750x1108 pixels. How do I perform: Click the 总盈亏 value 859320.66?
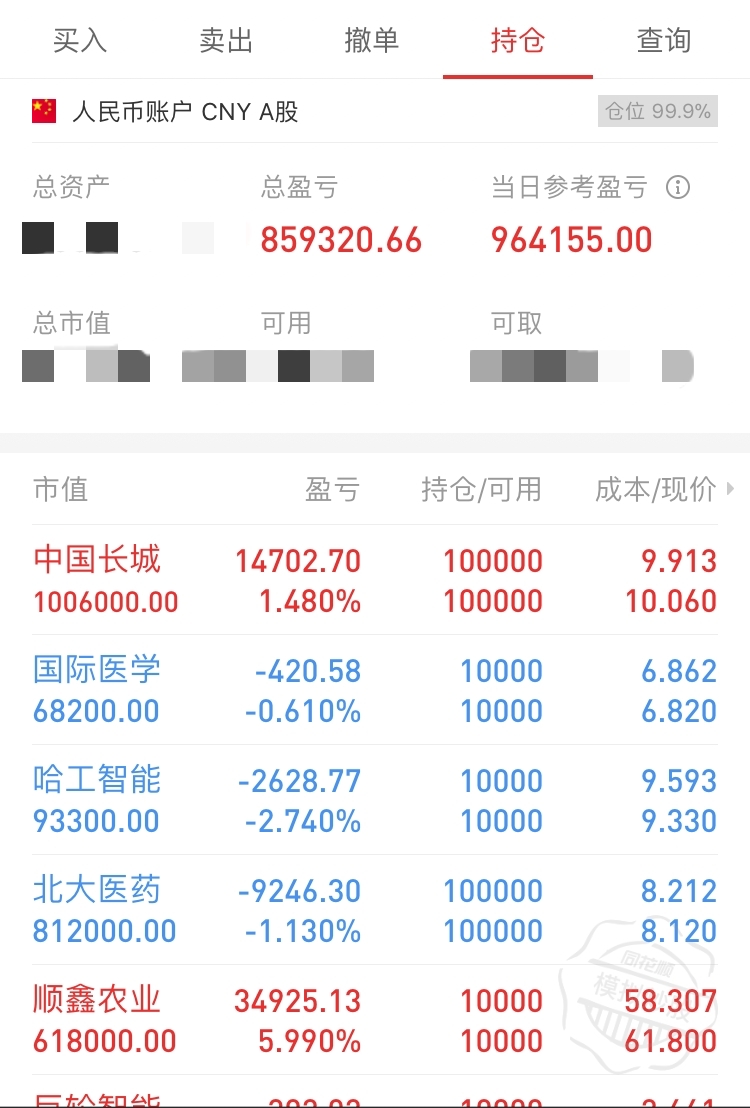pyautogui.click(x=340, y=239)
